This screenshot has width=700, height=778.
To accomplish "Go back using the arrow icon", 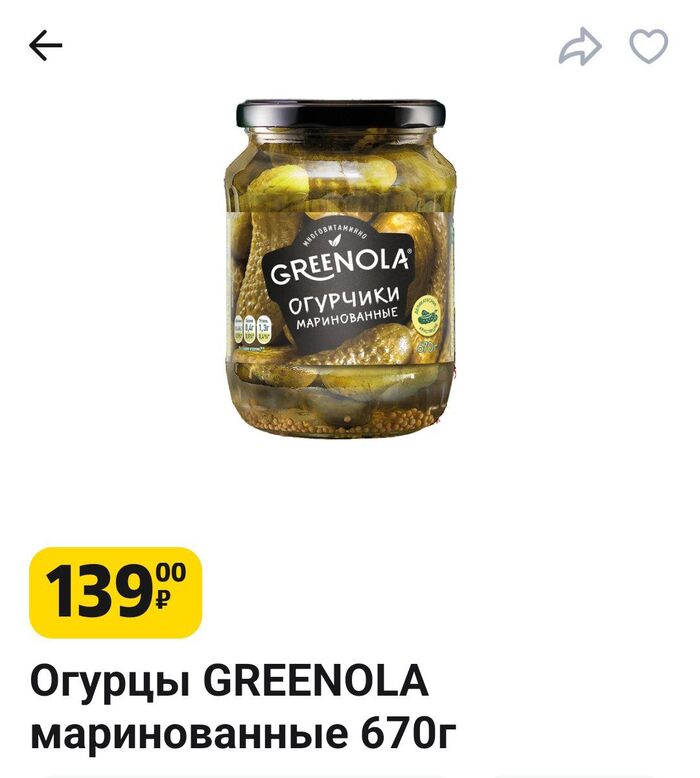I will point(46,46).
